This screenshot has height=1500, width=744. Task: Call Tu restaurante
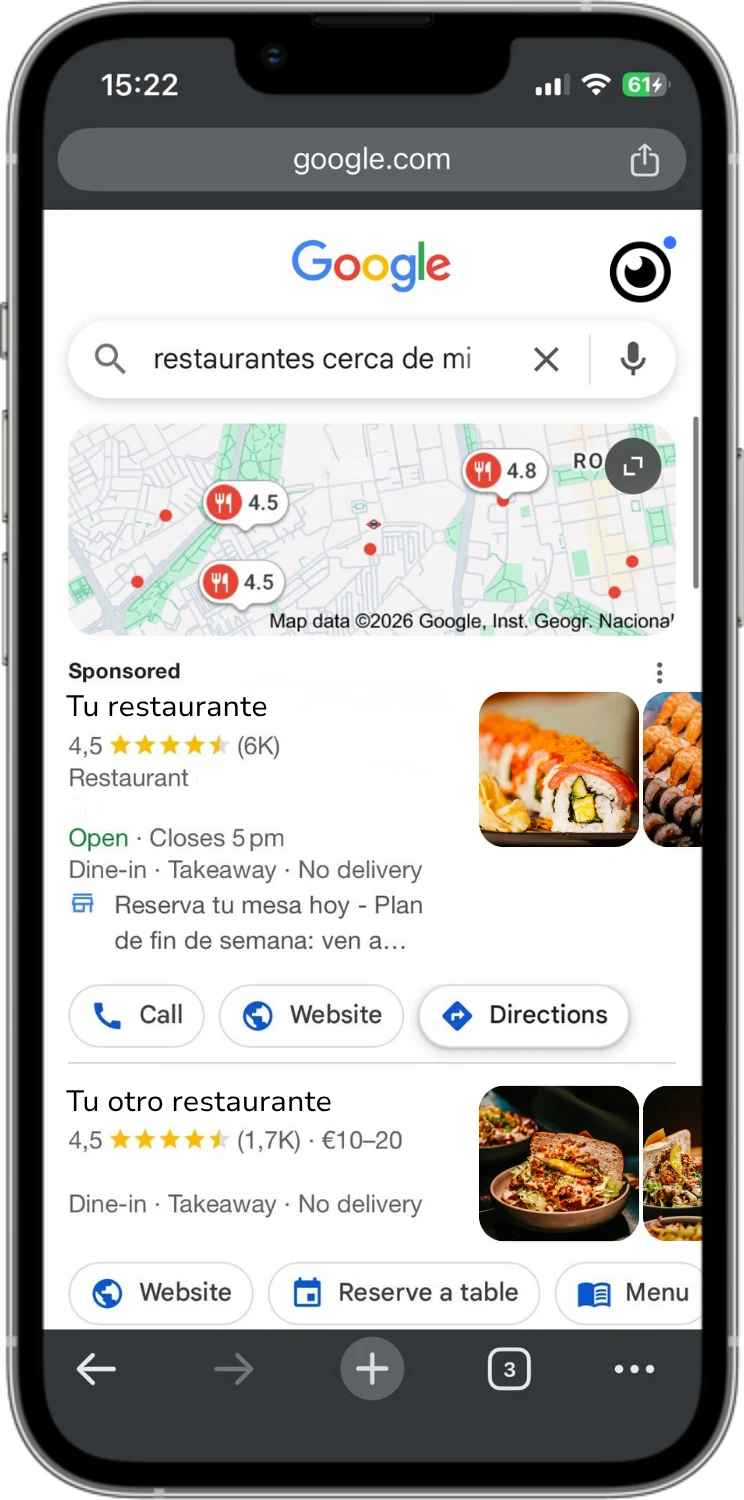(x=137, y=1015)
